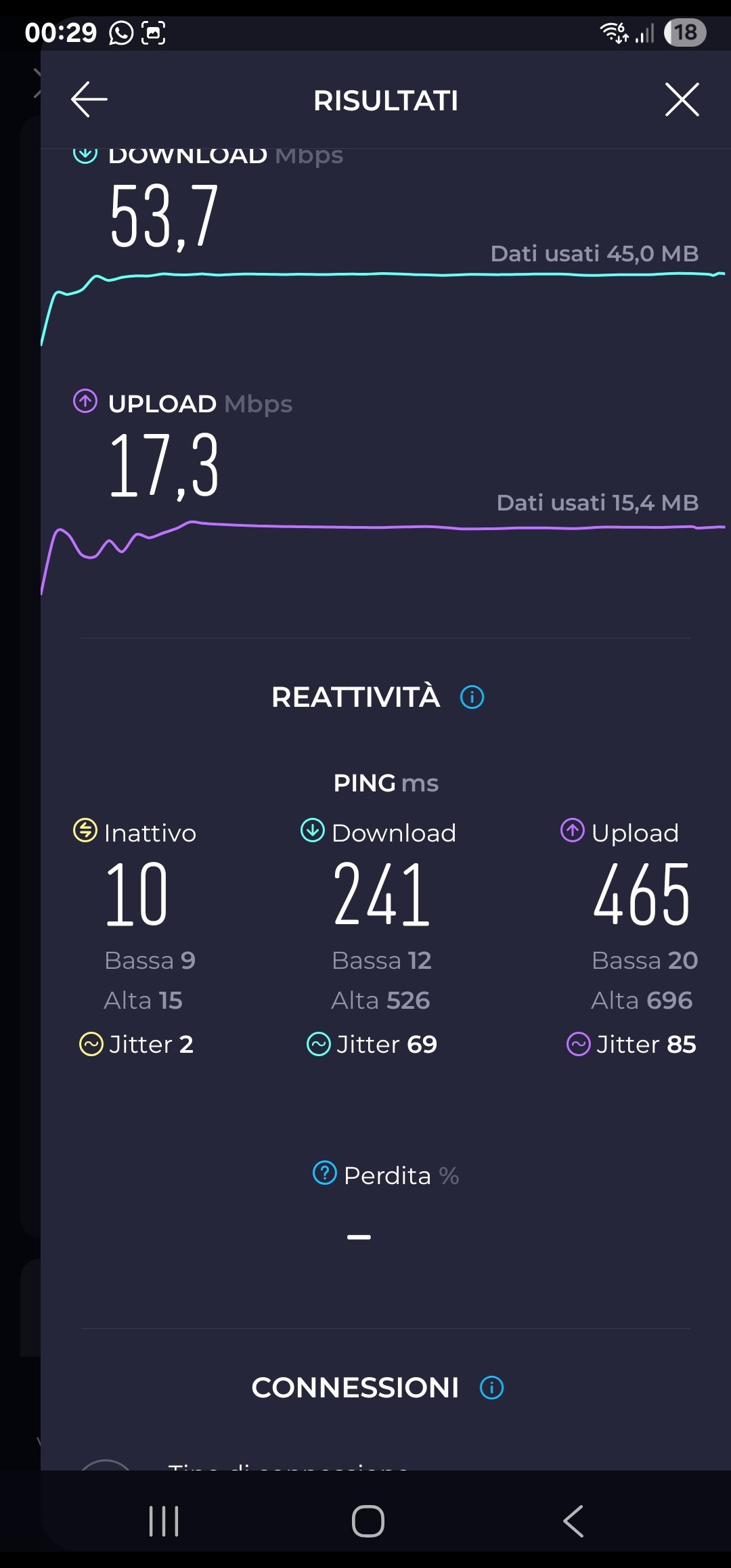Open the recent apps overview
Viewport: 731px width, 1568px height.
pos(164,1521)
